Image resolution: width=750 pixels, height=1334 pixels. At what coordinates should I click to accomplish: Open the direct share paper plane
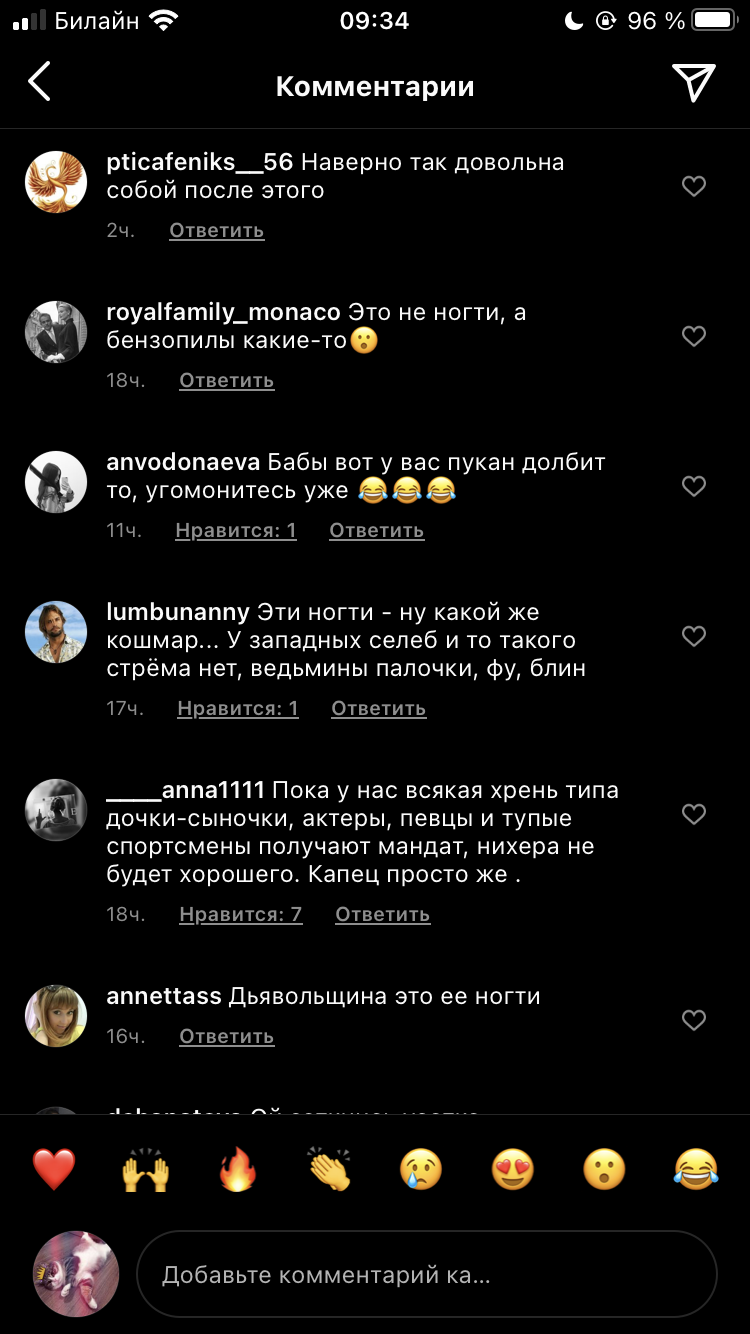(x=693, y=83)
